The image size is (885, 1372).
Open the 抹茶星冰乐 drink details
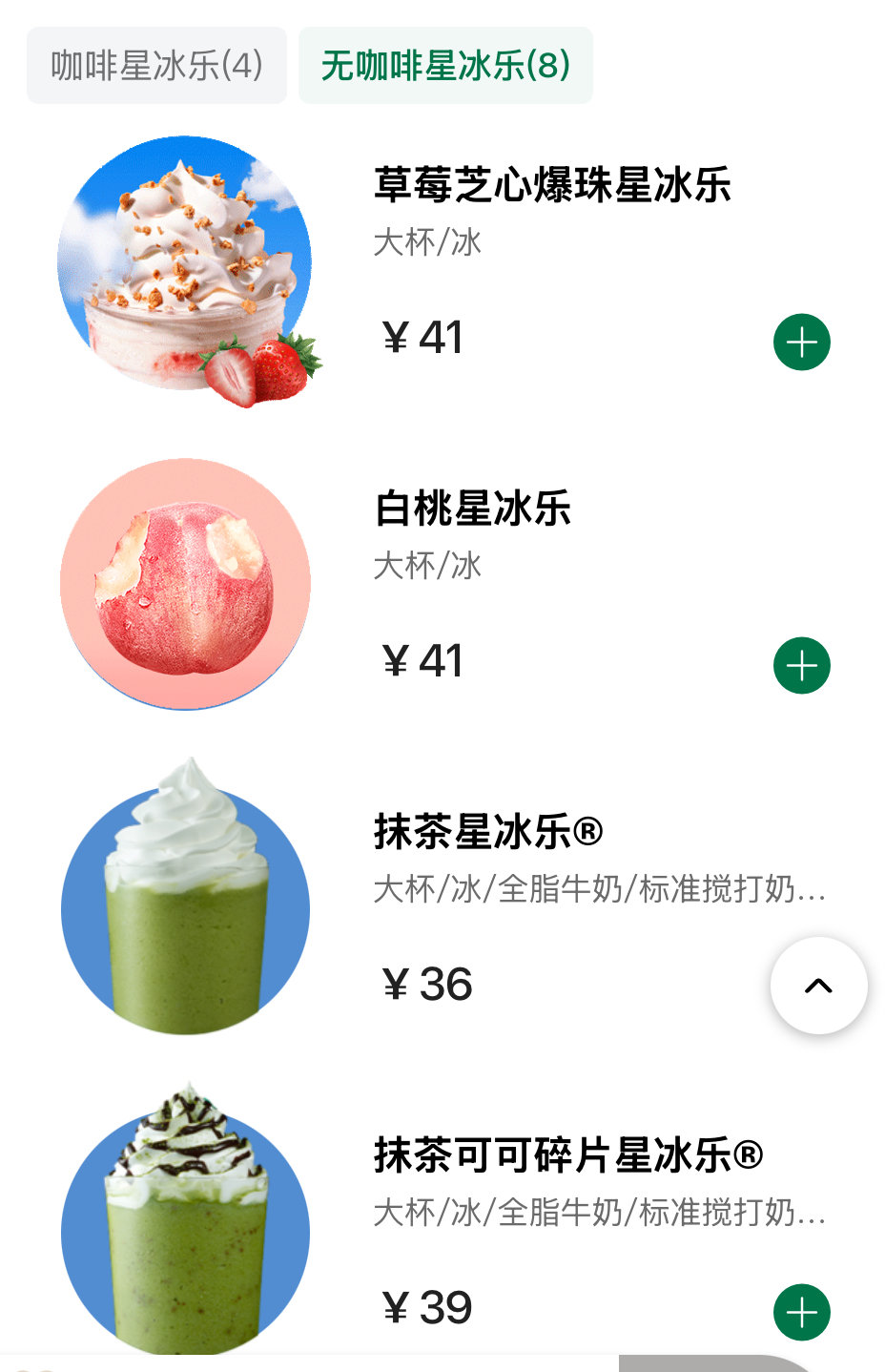coord(488,832)
